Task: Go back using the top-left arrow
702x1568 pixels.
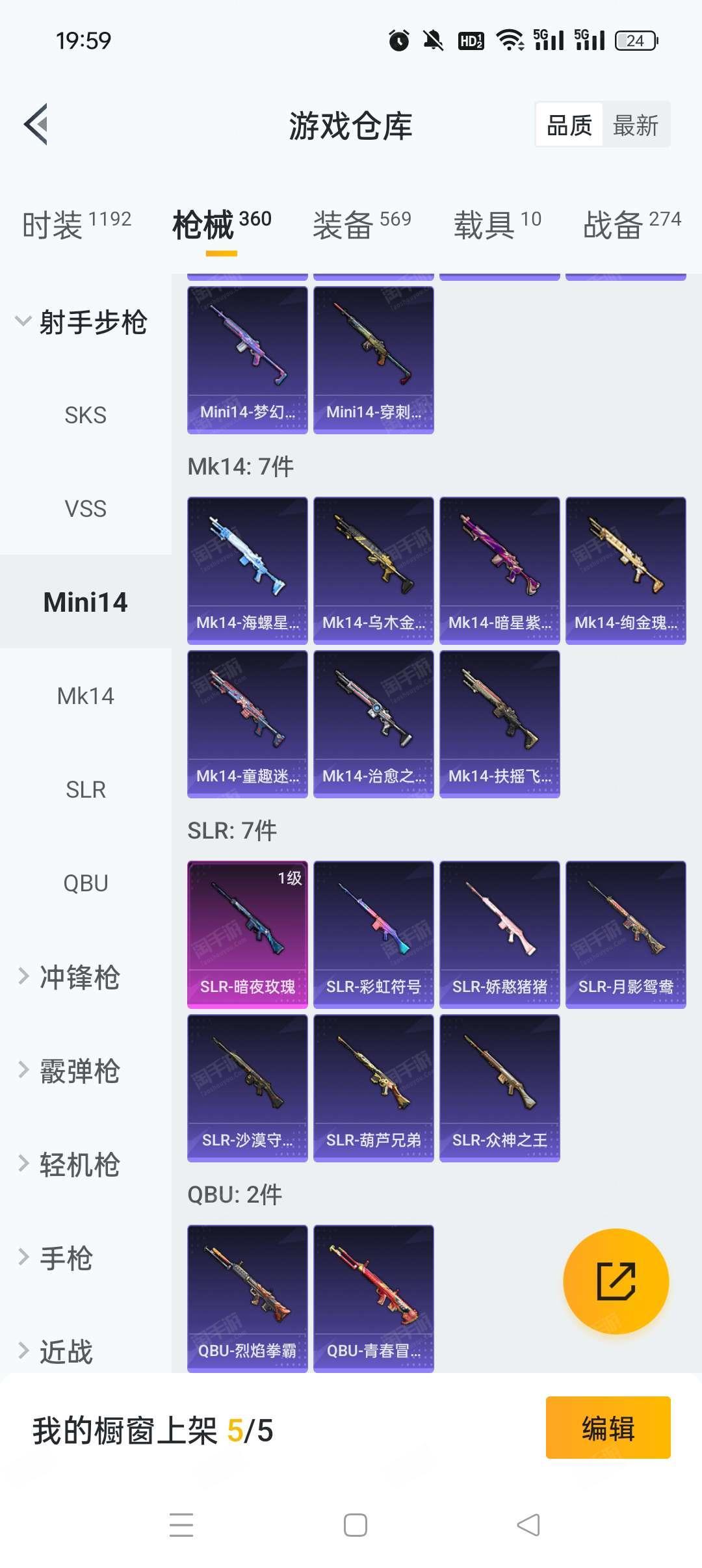Action: point(36,124)
